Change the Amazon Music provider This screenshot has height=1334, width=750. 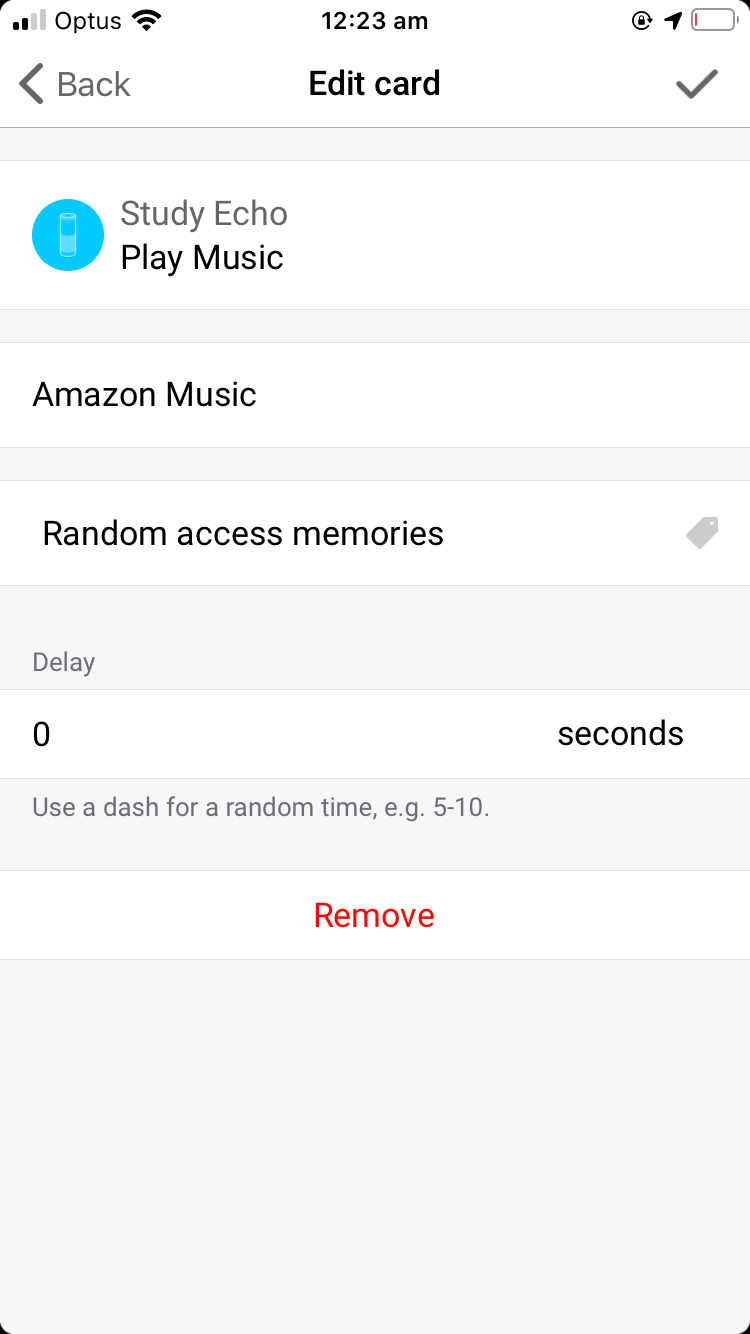click(x=375, y=395)
